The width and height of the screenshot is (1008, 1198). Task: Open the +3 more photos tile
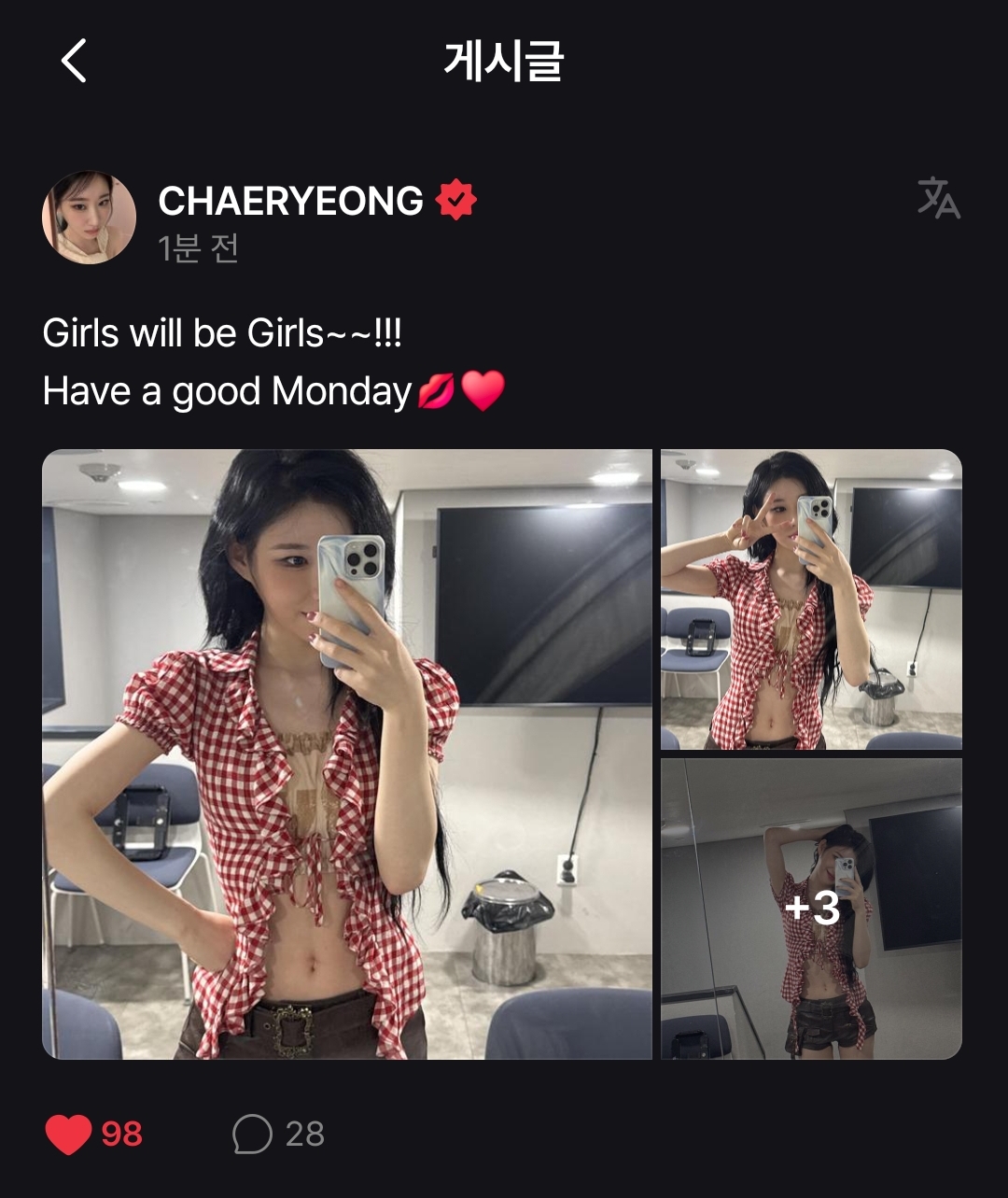coord(811,908)
